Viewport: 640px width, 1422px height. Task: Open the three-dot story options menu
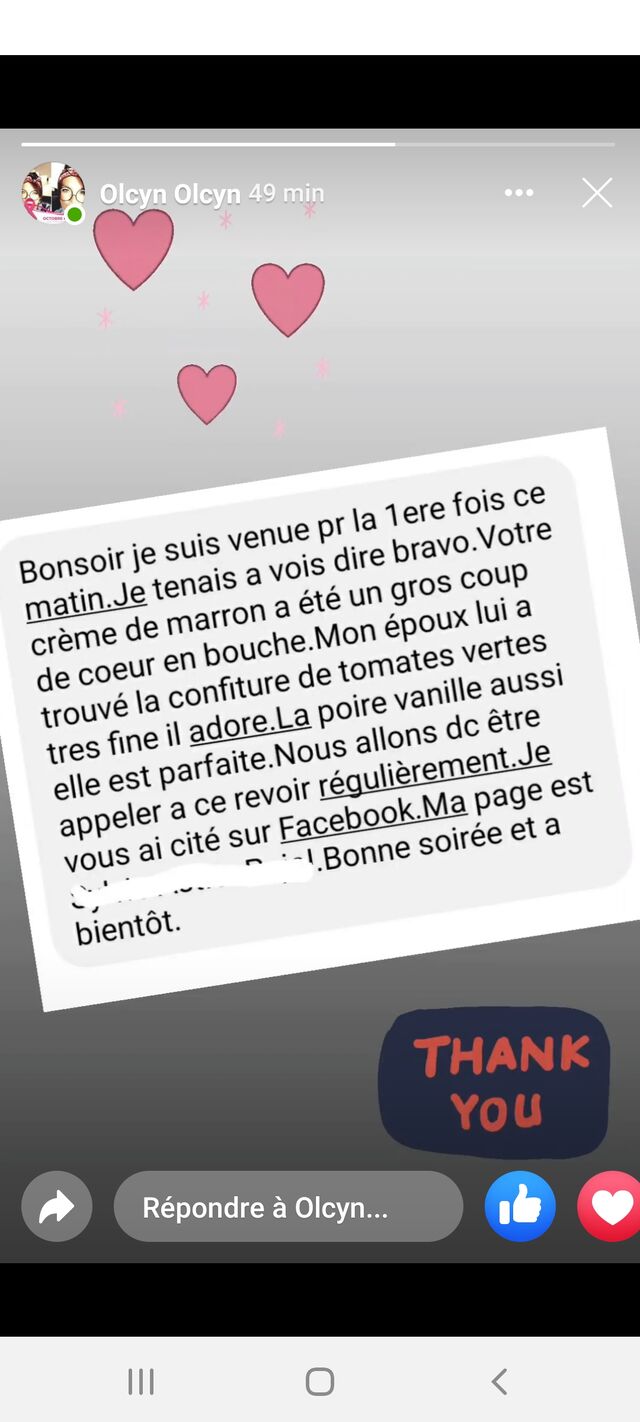click(519, 193)
